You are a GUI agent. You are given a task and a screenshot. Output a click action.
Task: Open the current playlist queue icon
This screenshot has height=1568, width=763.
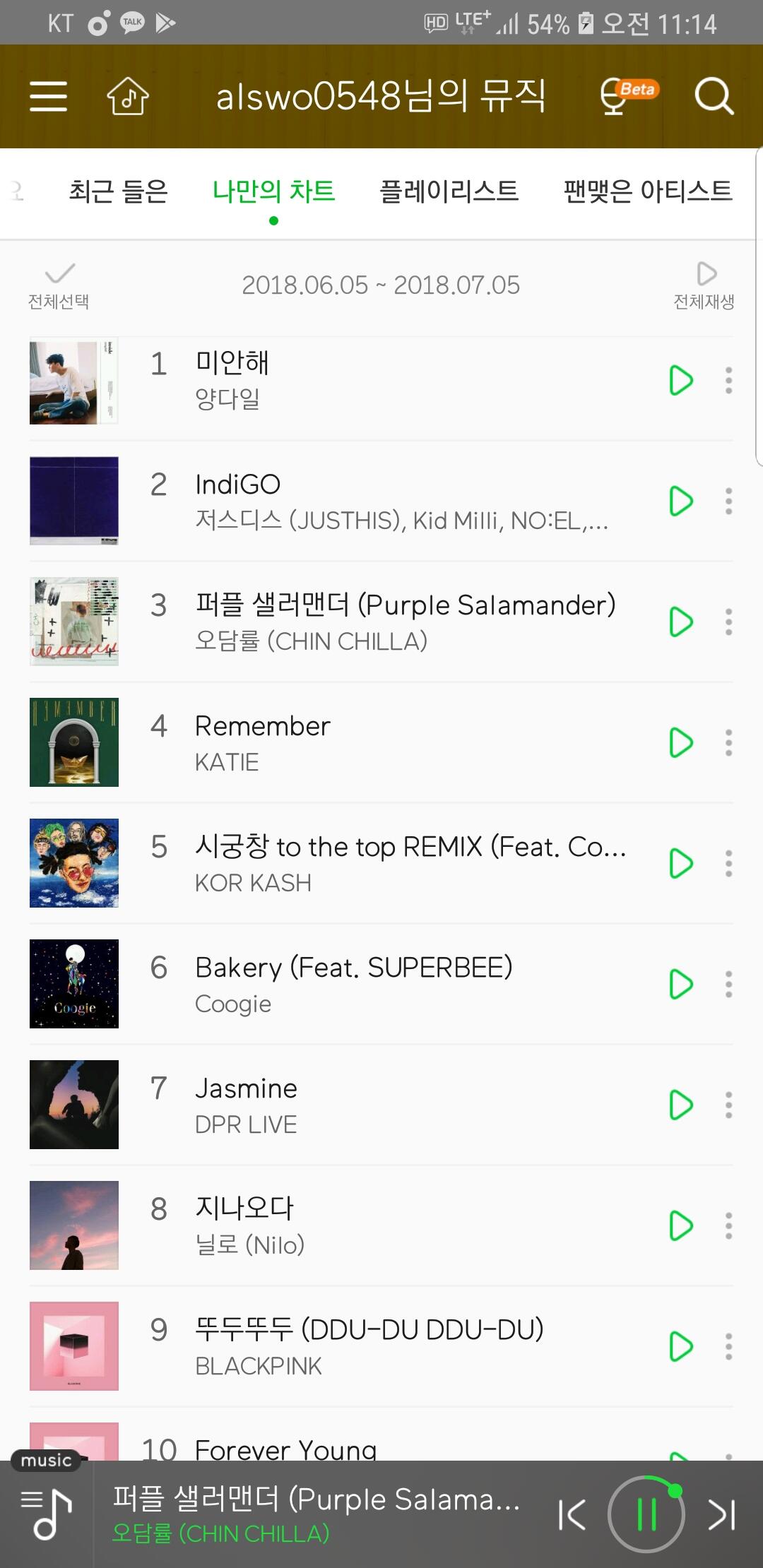pyautogui.click(x=47, y=1514)
